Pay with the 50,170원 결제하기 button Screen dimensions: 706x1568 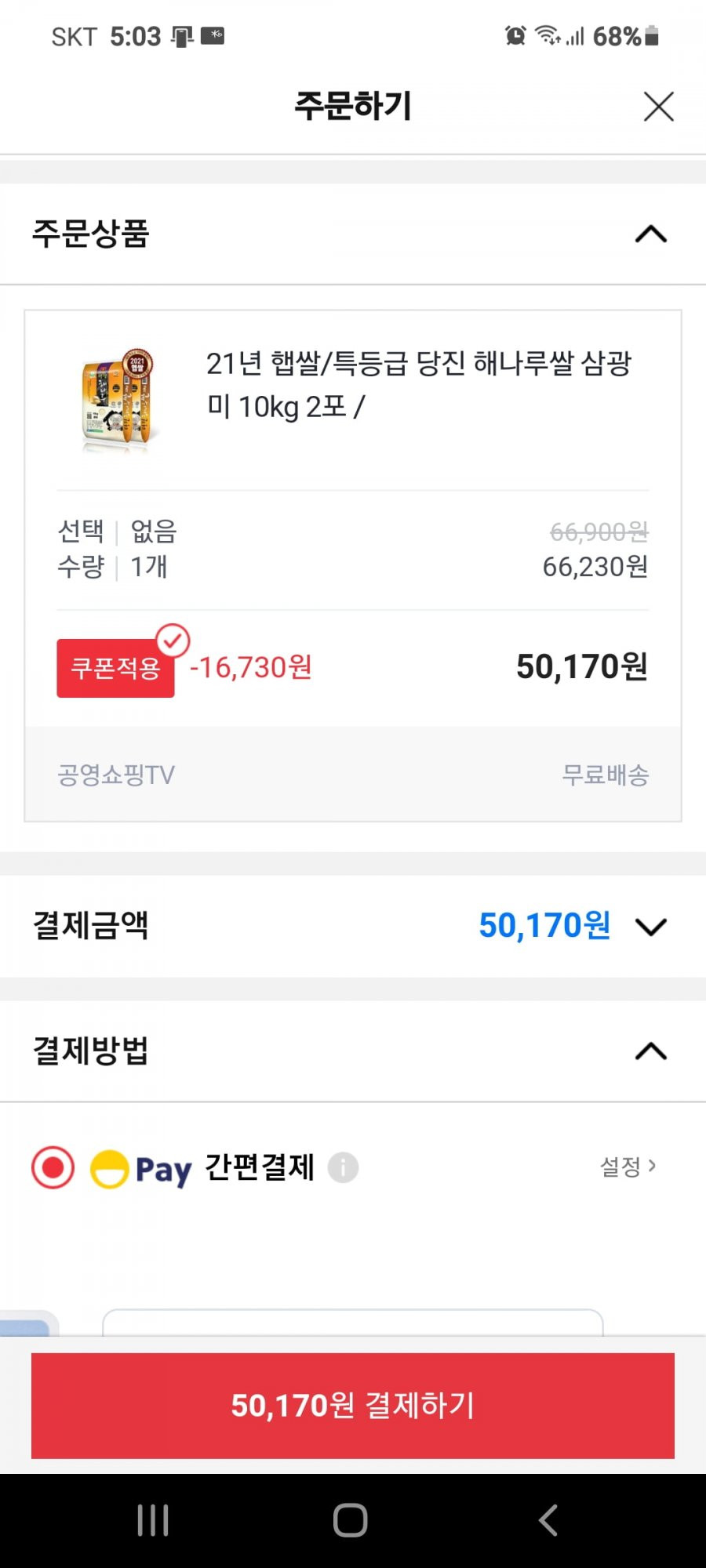(353, 1406)
